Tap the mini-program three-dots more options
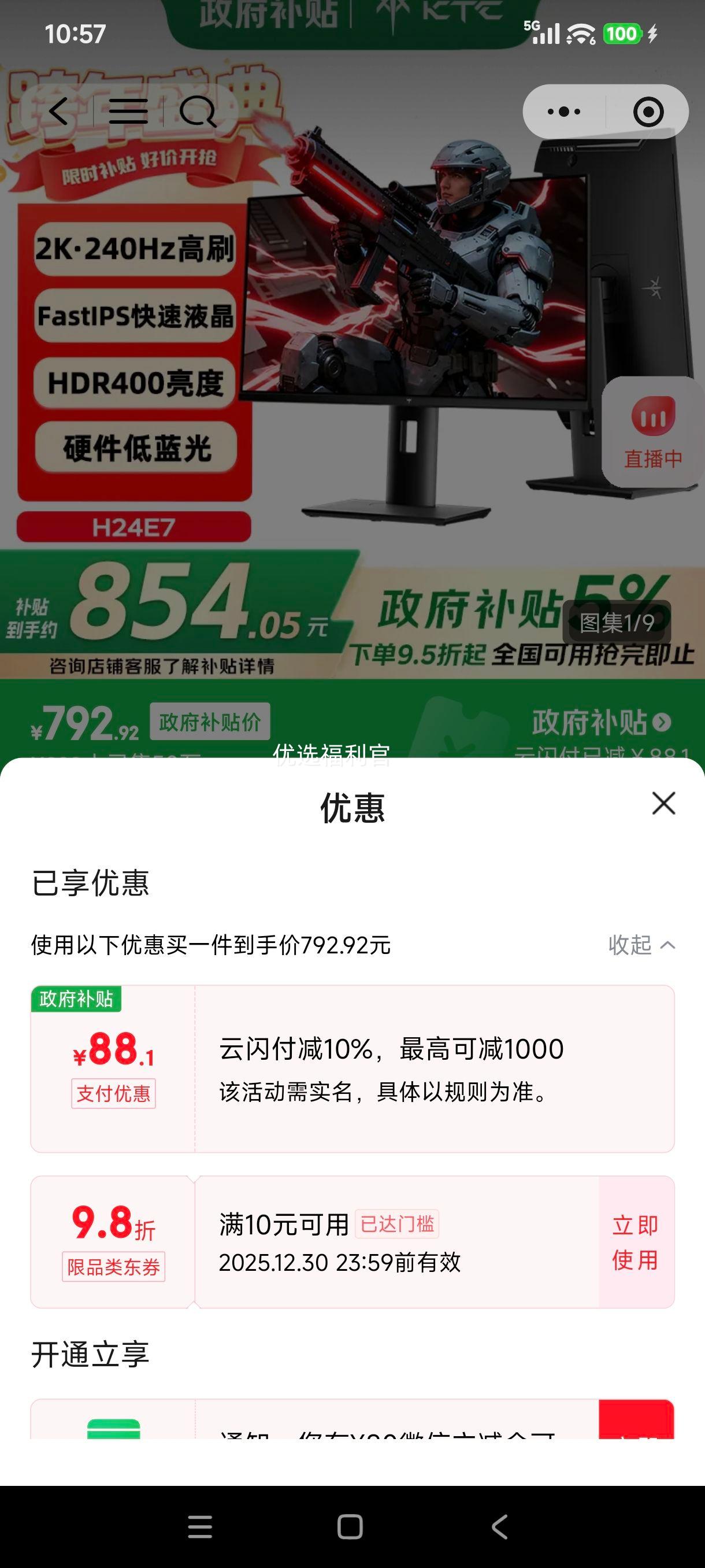 pos(565,110)
